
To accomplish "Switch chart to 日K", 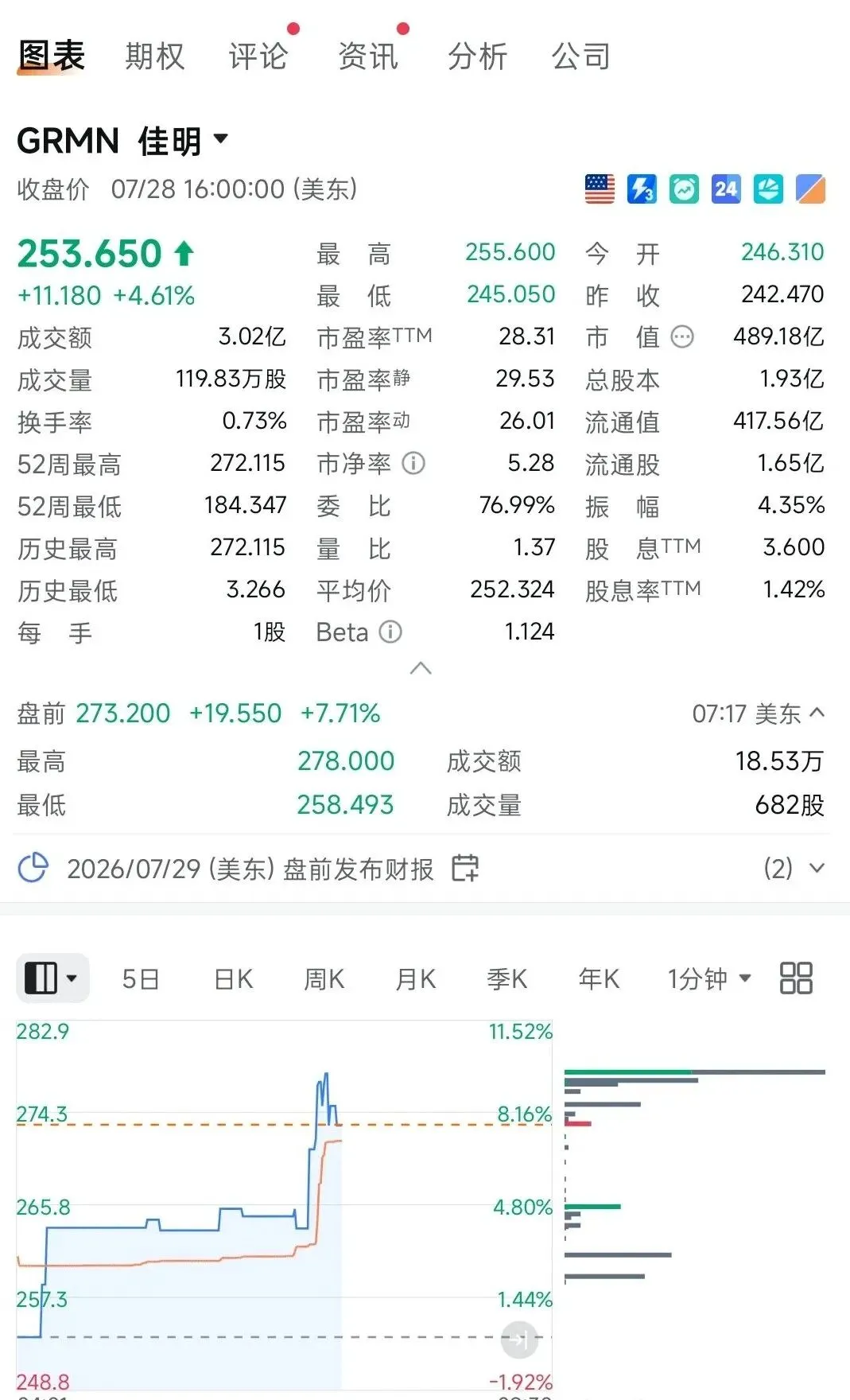I will [234, 978].
